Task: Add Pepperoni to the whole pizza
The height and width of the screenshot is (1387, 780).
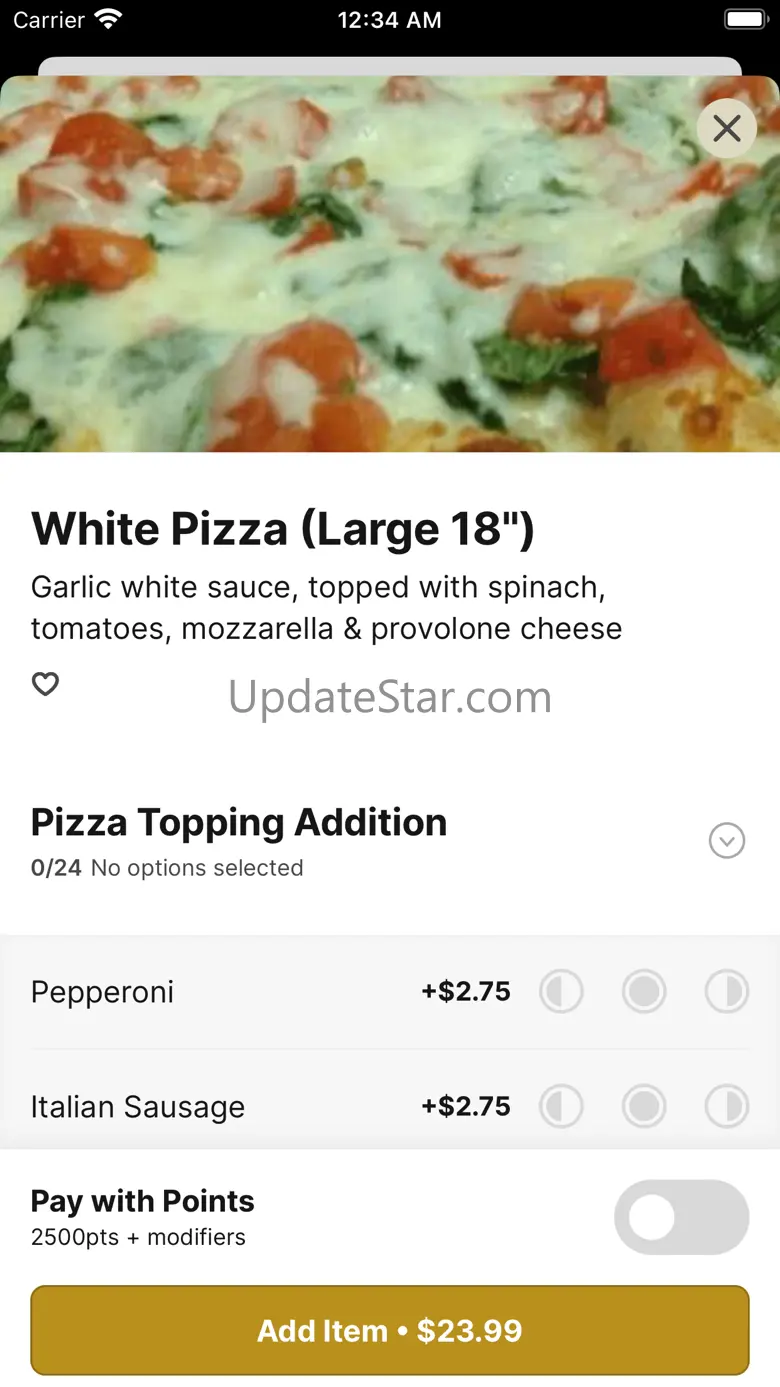Action: pyautogui.click(x=644, y=992)
